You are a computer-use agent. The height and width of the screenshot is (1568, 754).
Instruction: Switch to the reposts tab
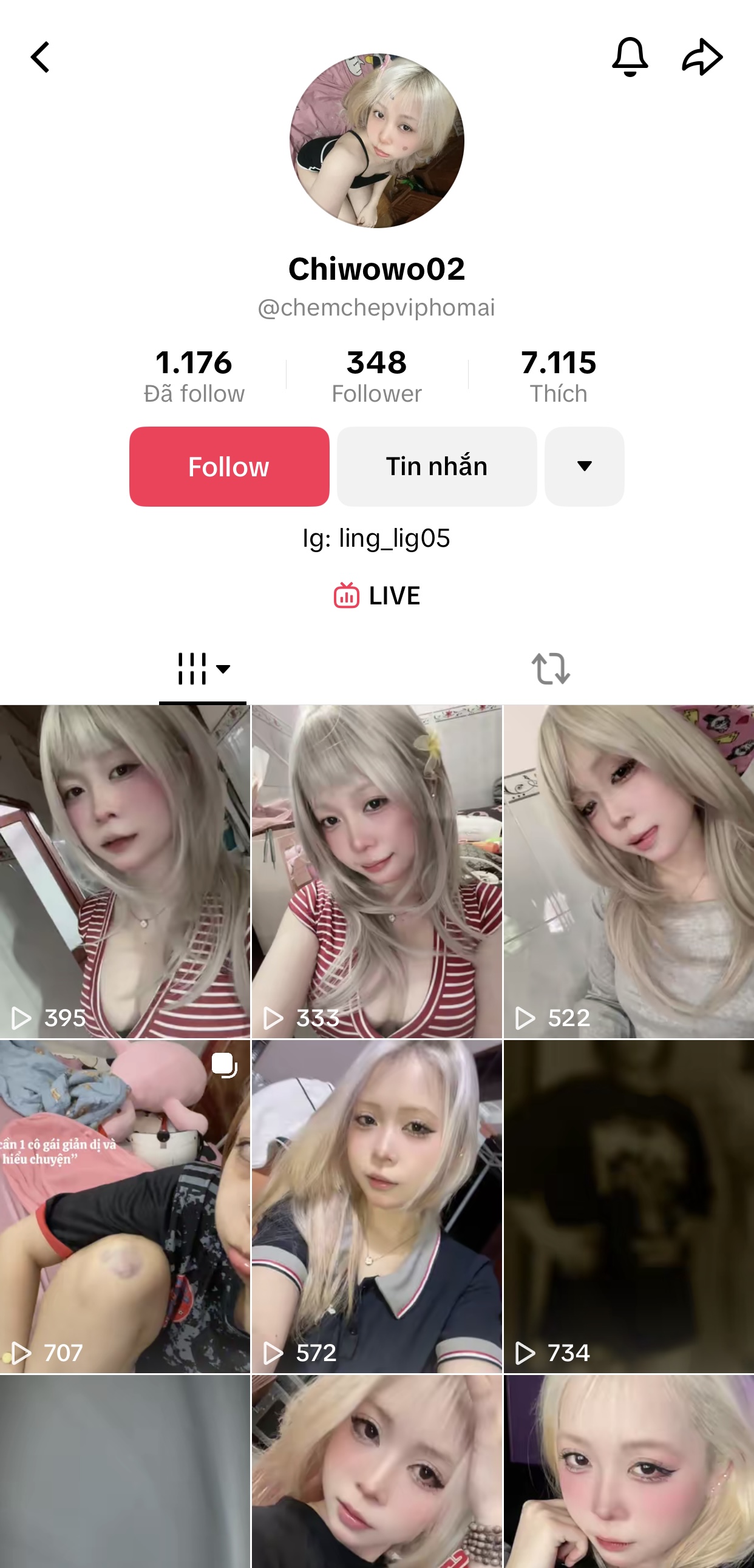tap(551, 669)
